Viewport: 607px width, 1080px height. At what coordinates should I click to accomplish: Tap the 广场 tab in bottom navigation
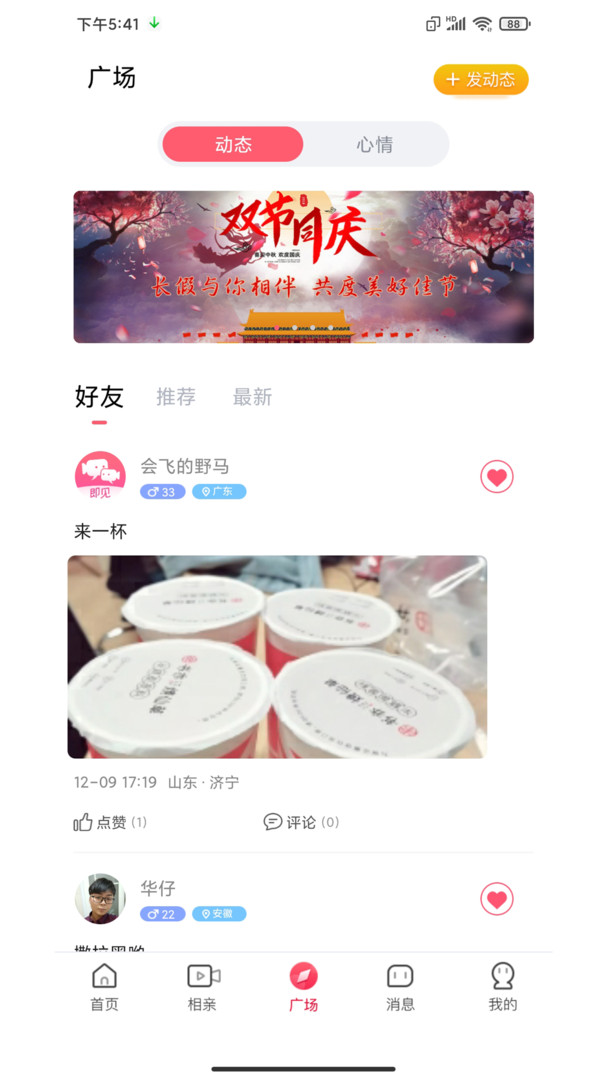pos(303,987)
